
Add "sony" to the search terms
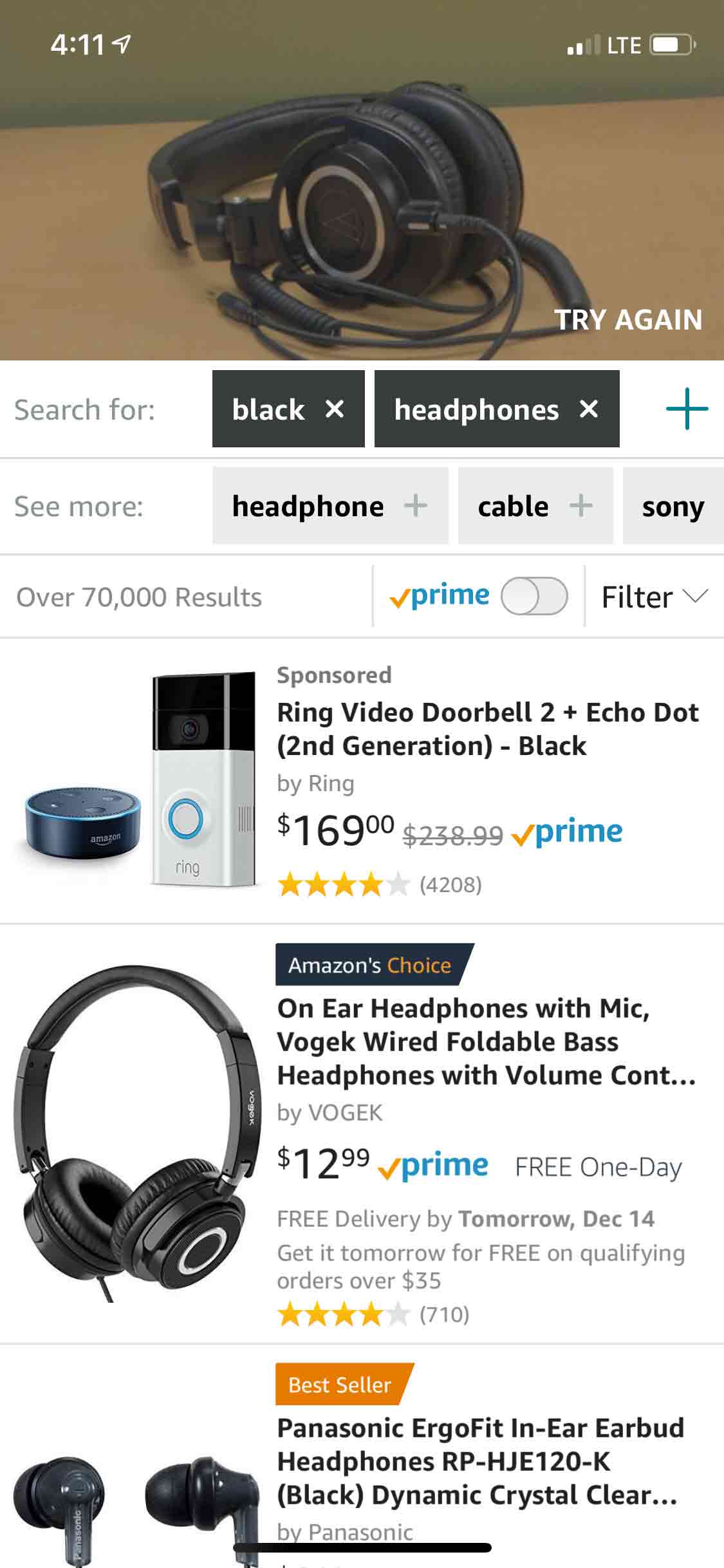pos(673,507)
